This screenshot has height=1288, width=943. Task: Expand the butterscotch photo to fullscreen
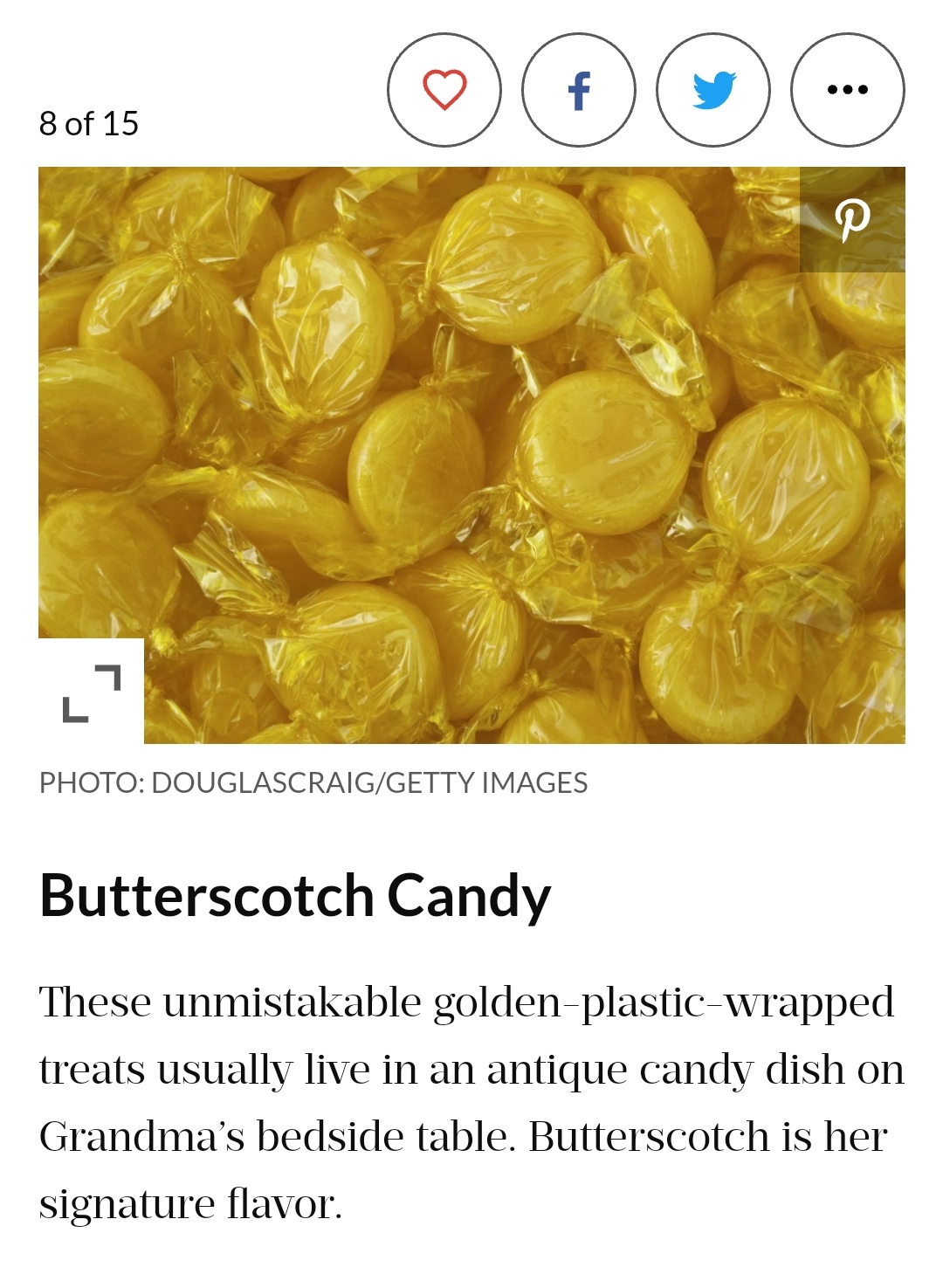click(92, 692)
